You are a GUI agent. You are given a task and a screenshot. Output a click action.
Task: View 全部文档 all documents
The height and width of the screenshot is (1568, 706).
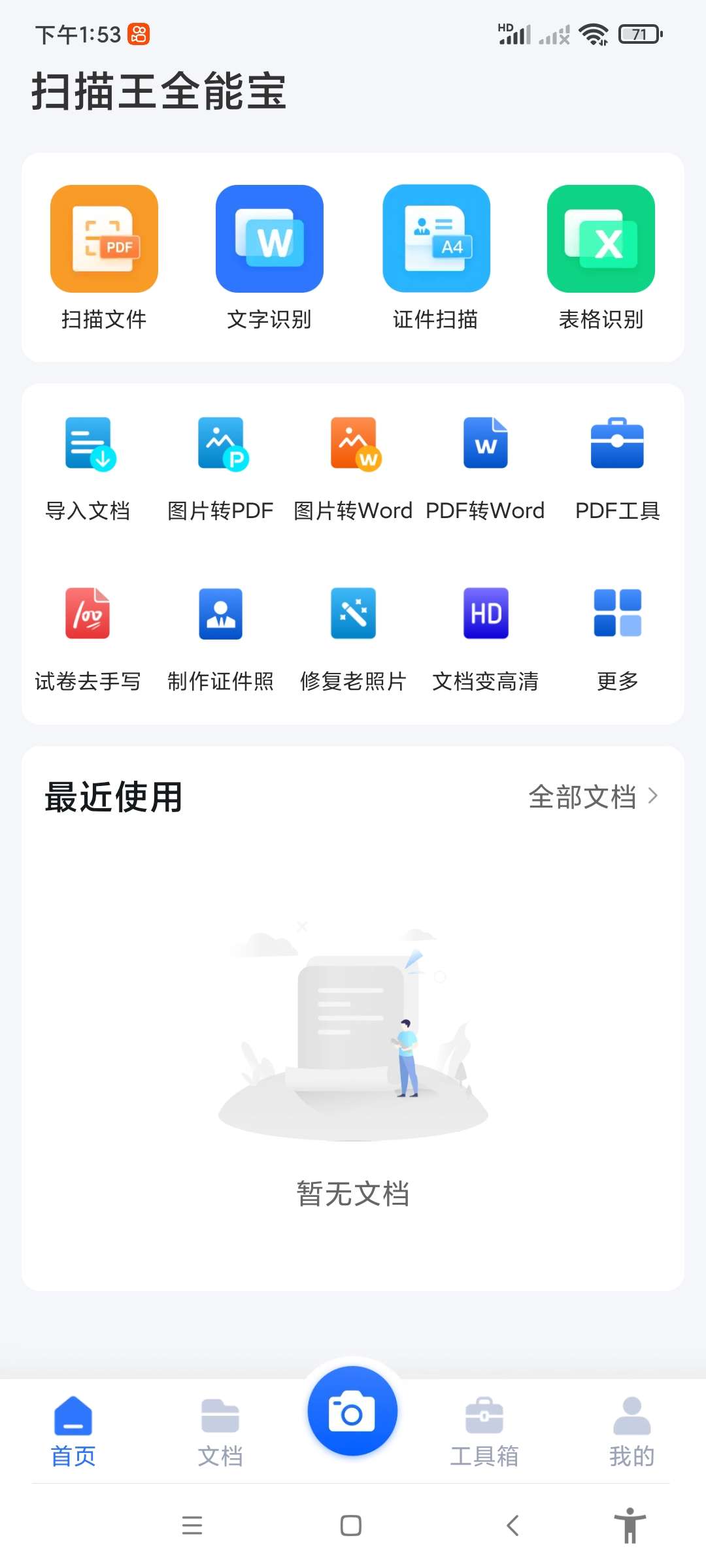click(593, 796)
